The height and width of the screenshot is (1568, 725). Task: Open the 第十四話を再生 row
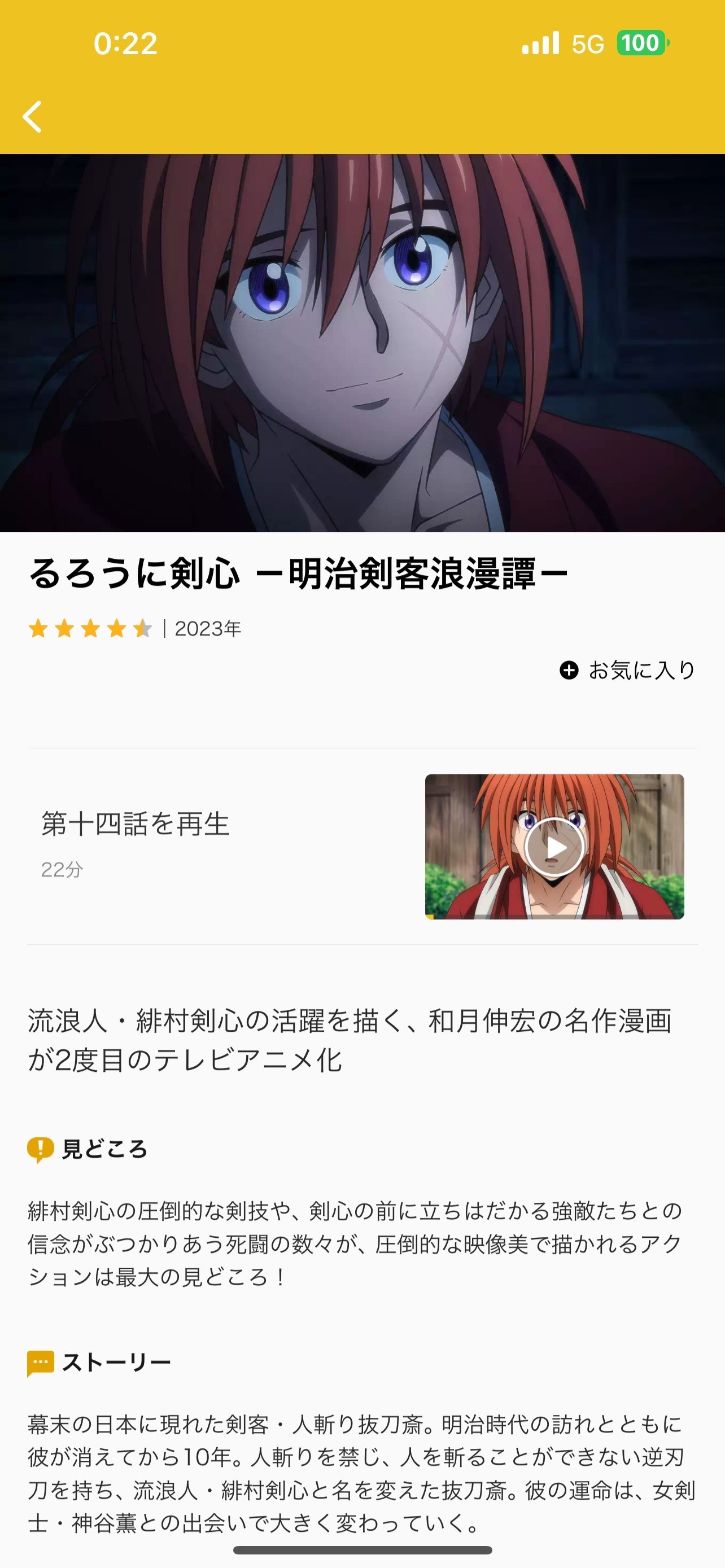135,824
